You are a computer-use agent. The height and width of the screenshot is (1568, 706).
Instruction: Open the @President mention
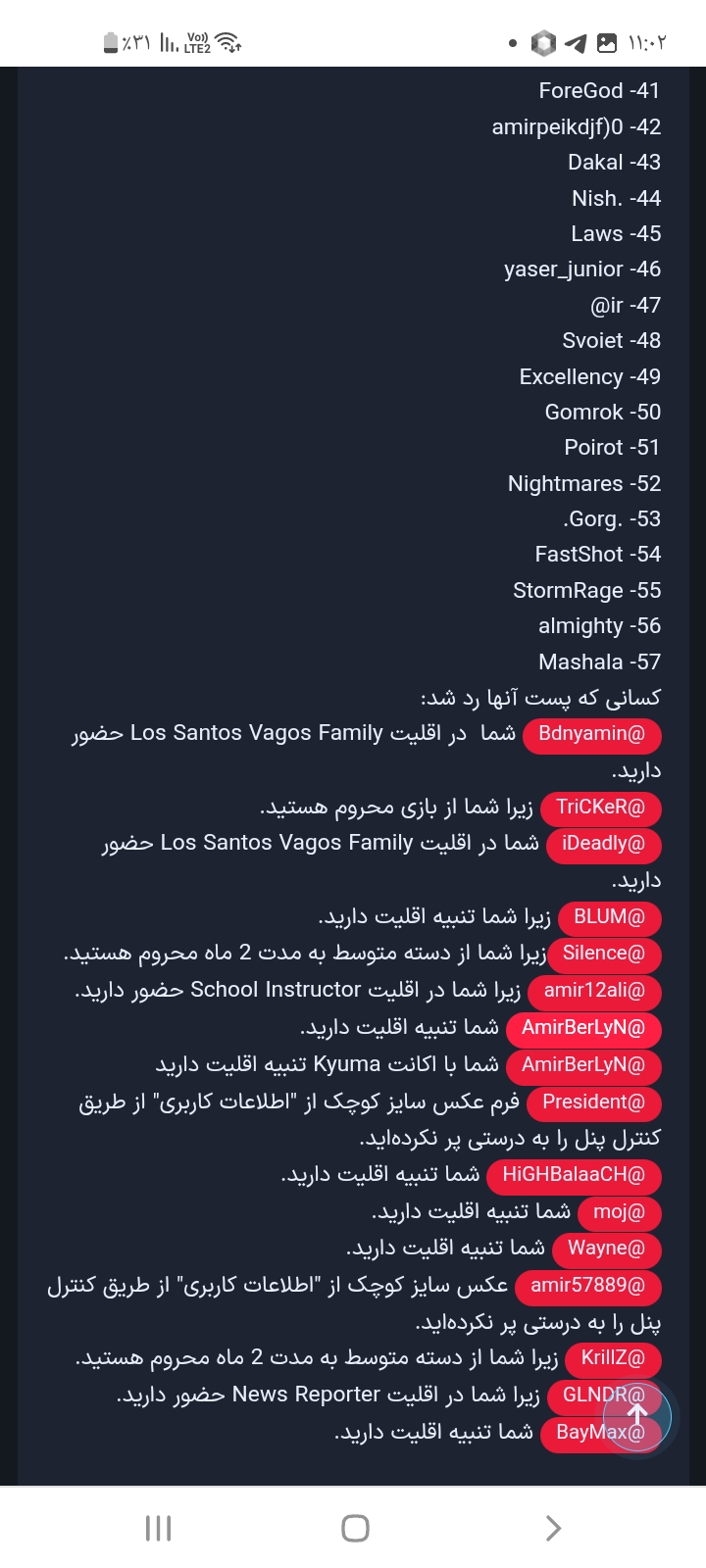pyautogui.click(x=594, y=1103)
